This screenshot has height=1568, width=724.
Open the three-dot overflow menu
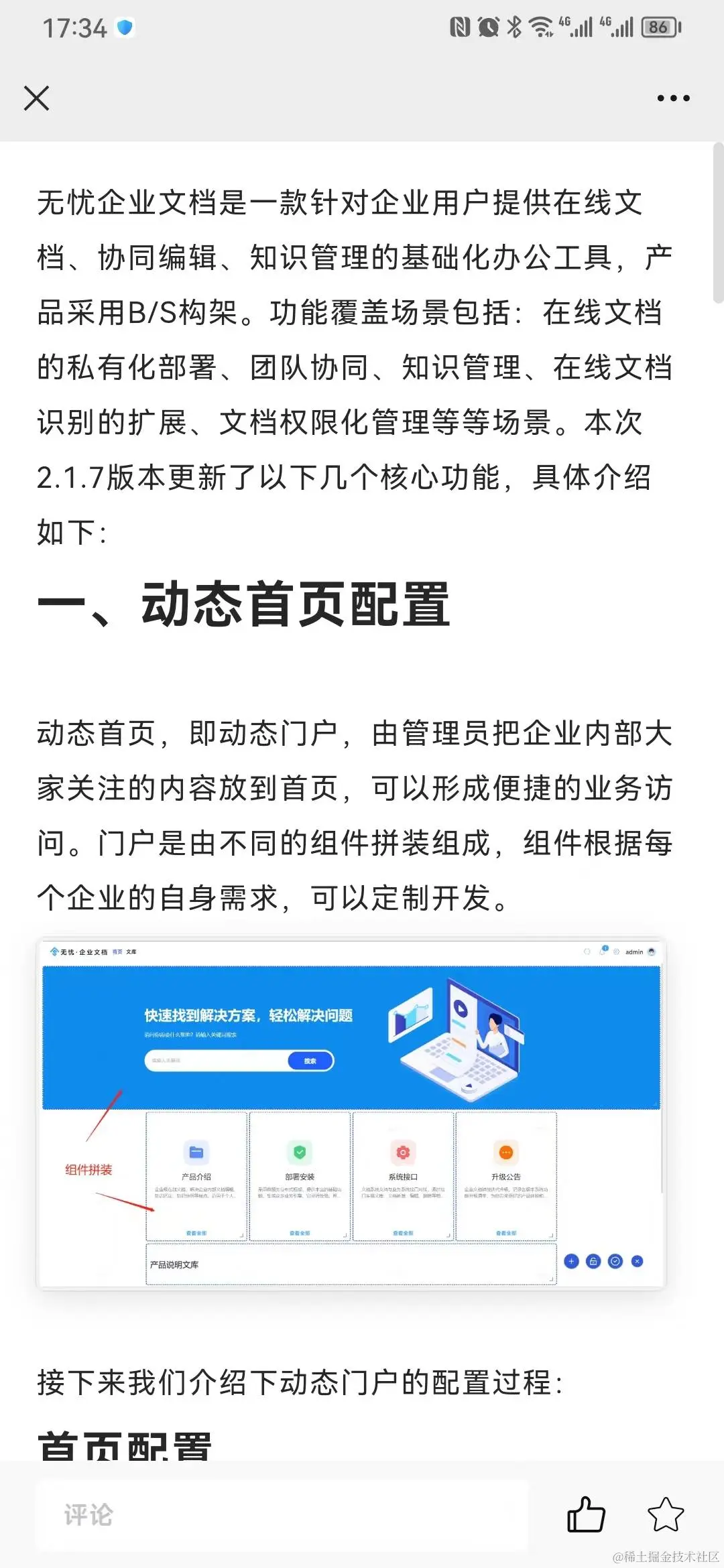673,99
